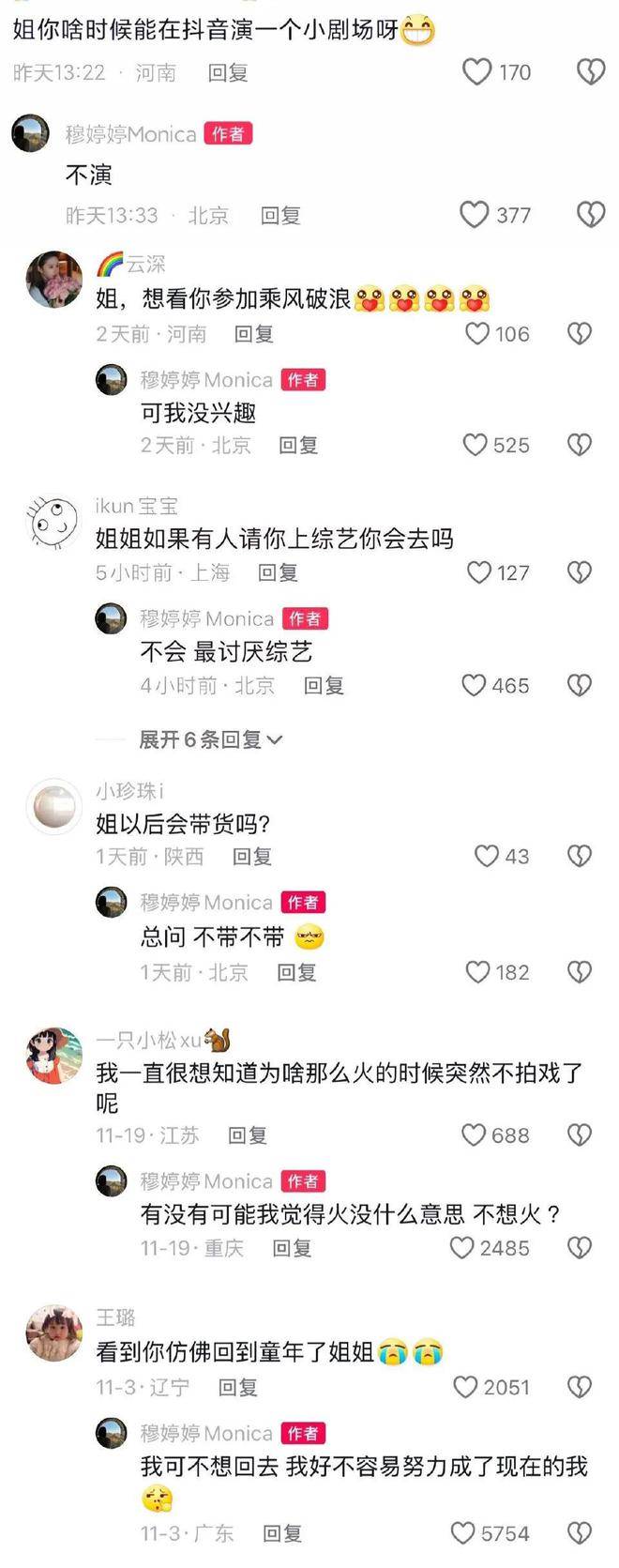Reply to ikun宝宝's comment about 综艺
Screen dimensions: 619x1568
coord(278,572)
